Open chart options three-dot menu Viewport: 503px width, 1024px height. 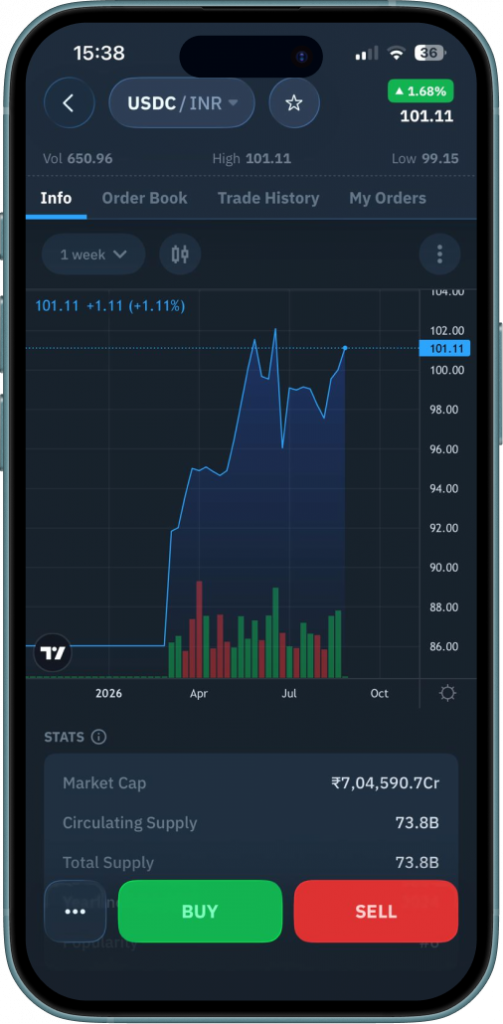click(x=440, y=254)
